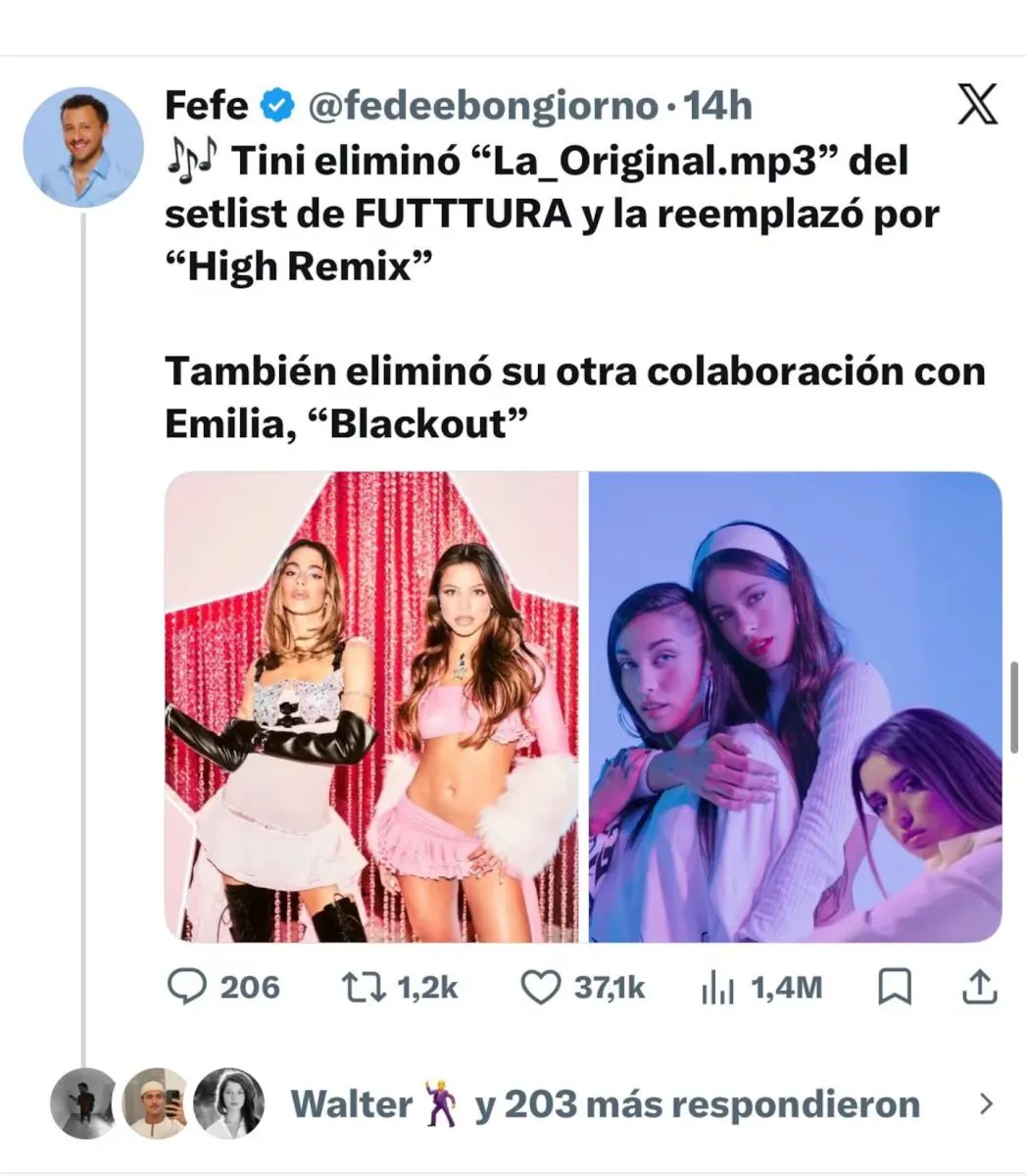Image resolution: width=1026 pixels, height=1176 pixels.
Task: Open the left photo with the red curtain
Action: click(x=371, y=707)
